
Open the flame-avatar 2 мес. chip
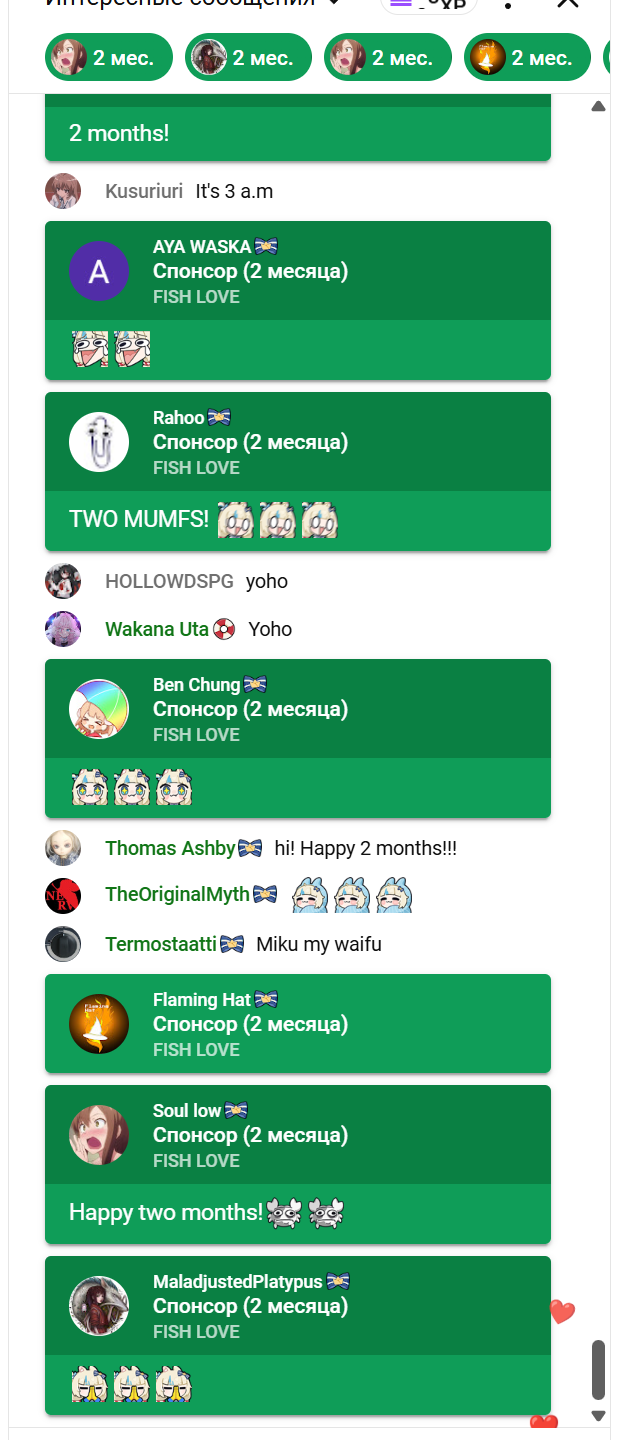(528, 58)
